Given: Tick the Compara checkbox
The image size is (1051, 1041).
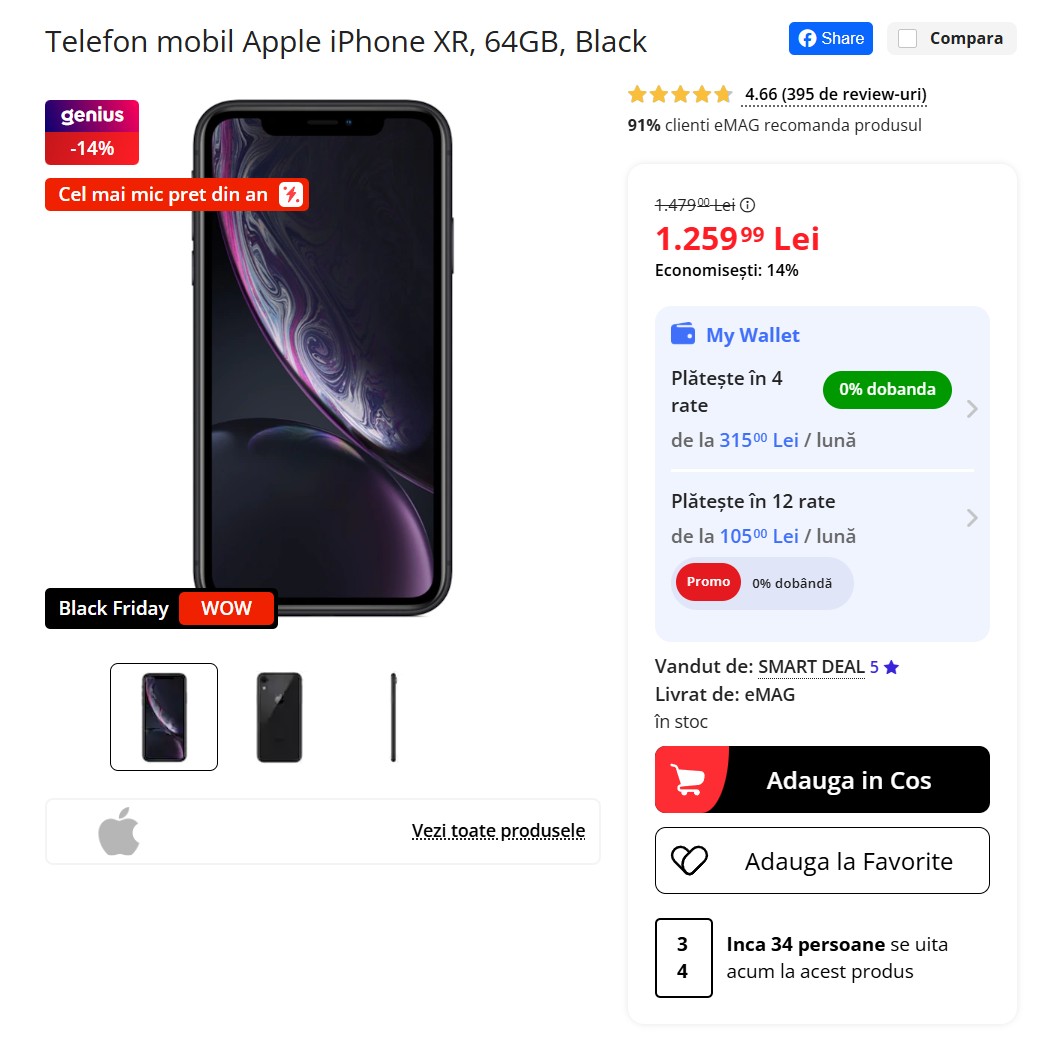Looking at the screenshot, I should click(908, 39).
